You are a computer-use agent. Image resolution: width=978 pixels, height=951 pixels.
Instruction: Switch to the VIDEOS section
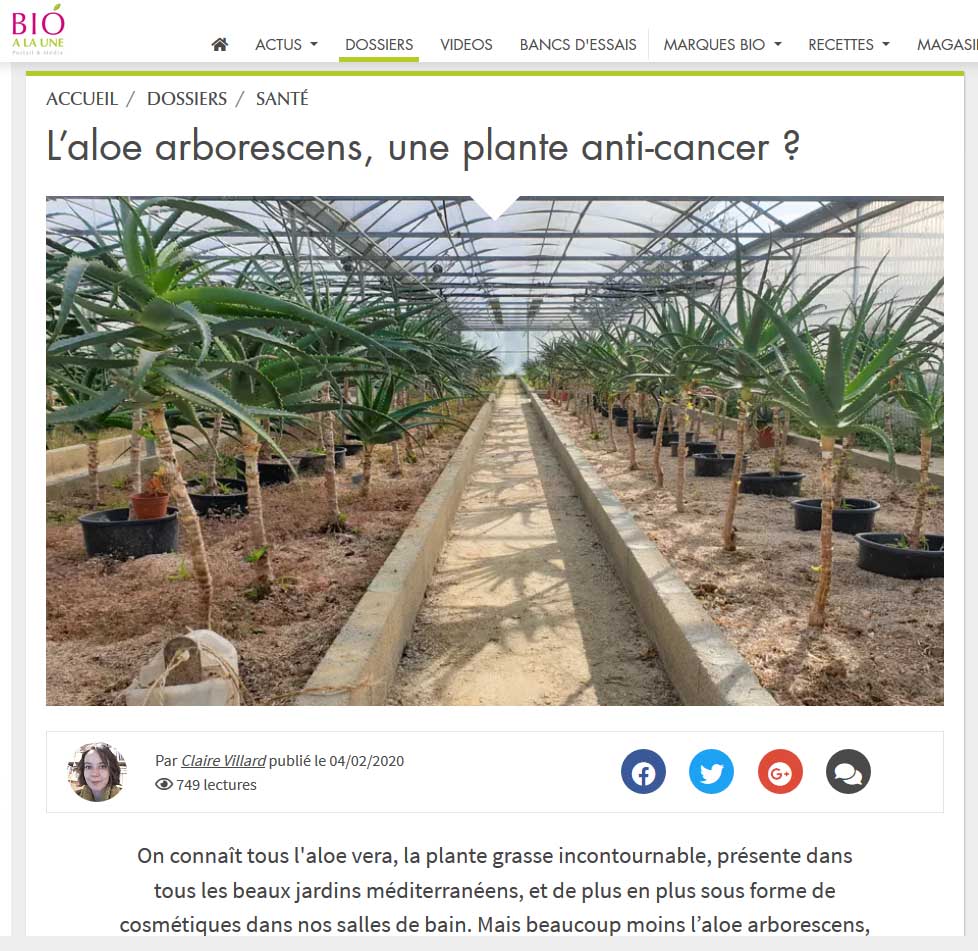click(x=466, y=44)
